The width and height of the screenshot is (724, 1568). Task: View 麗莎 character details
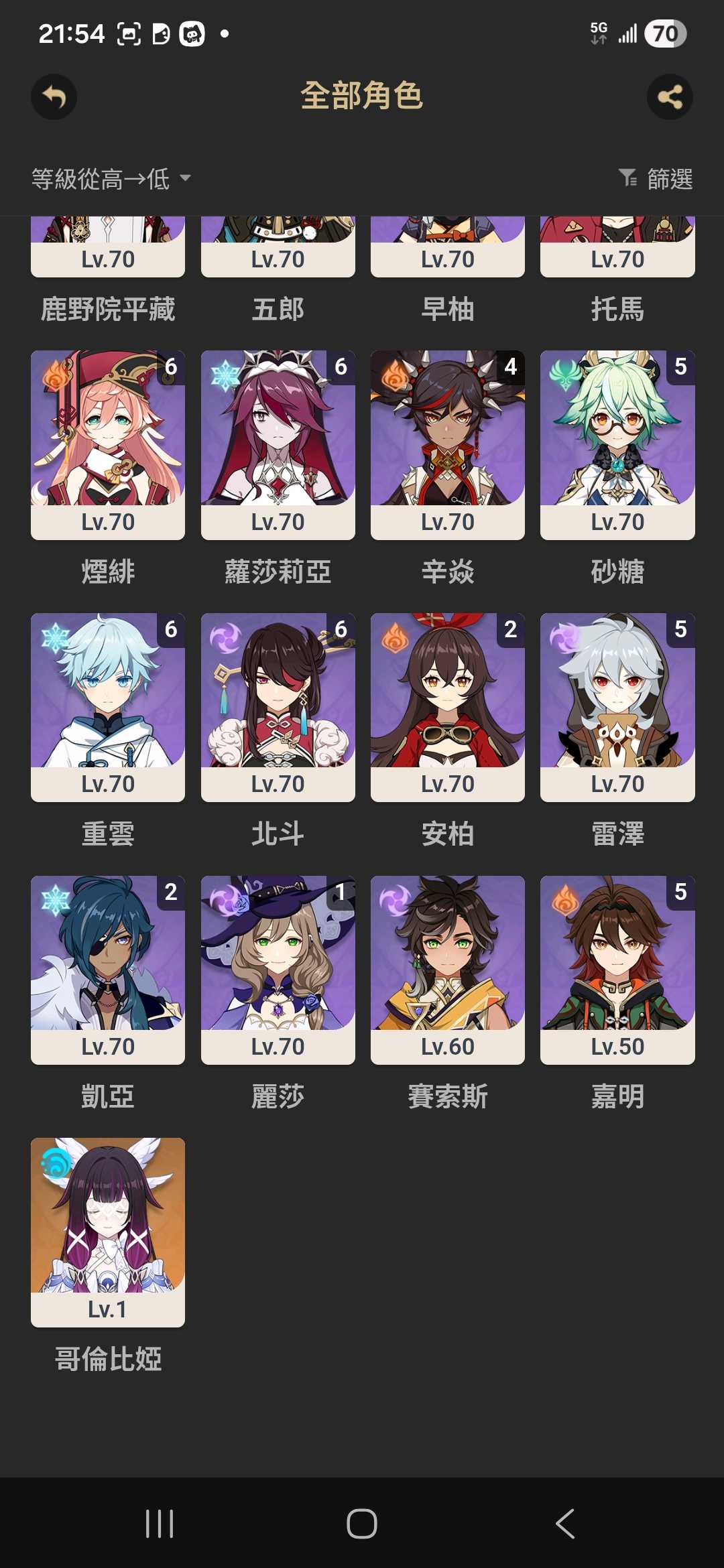(x=278, y=970)
